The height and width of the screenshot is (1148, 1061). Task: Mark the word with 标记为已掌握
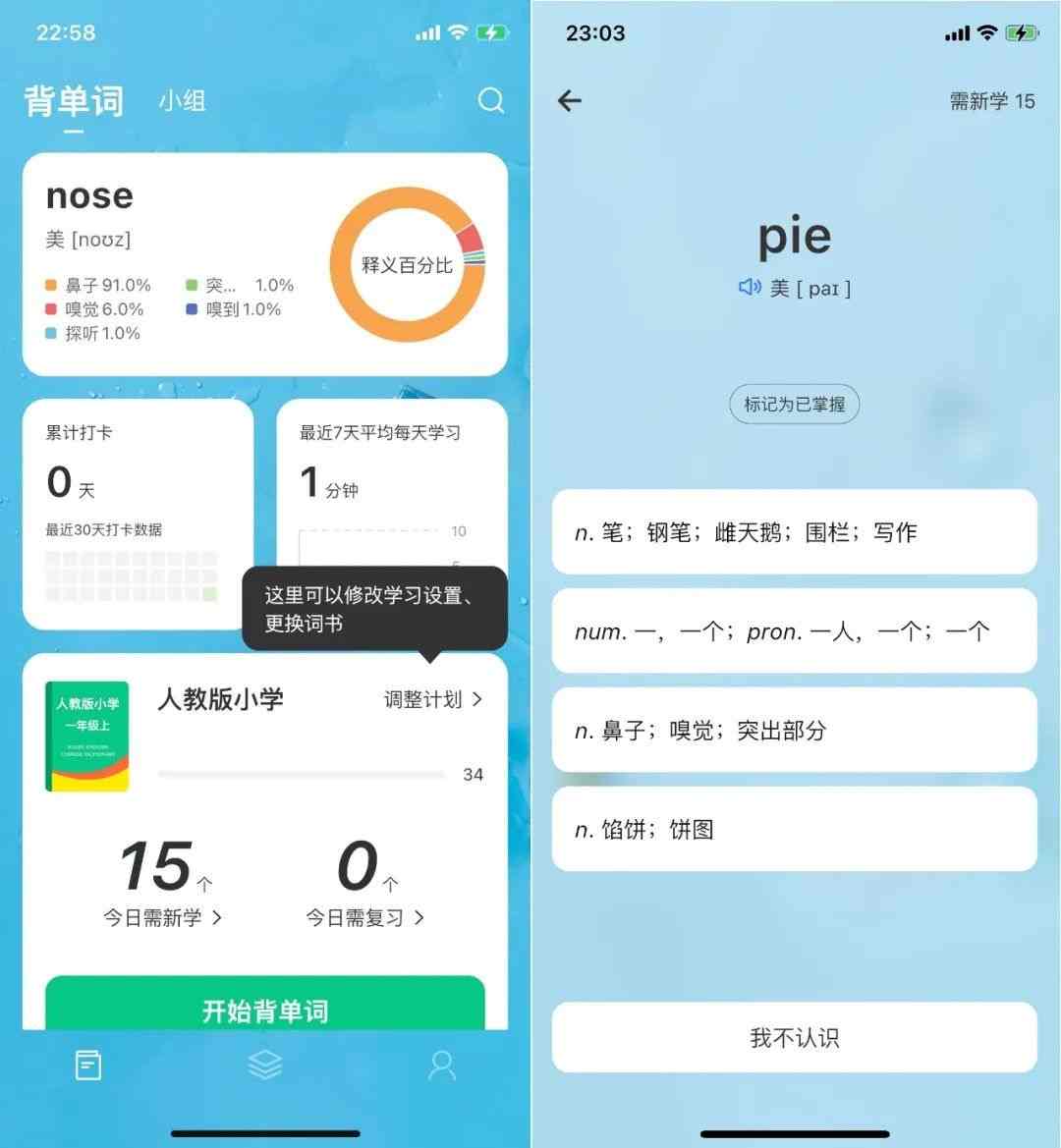point(794,404)
